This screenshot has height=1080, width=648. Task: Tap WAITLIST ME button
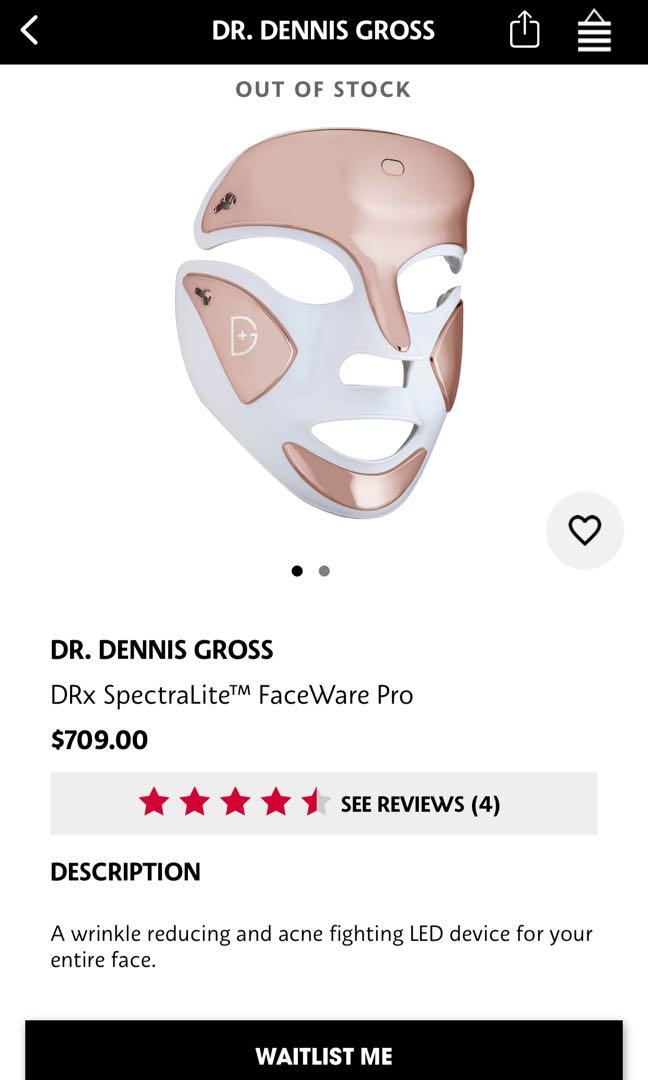click(324, 1054)
